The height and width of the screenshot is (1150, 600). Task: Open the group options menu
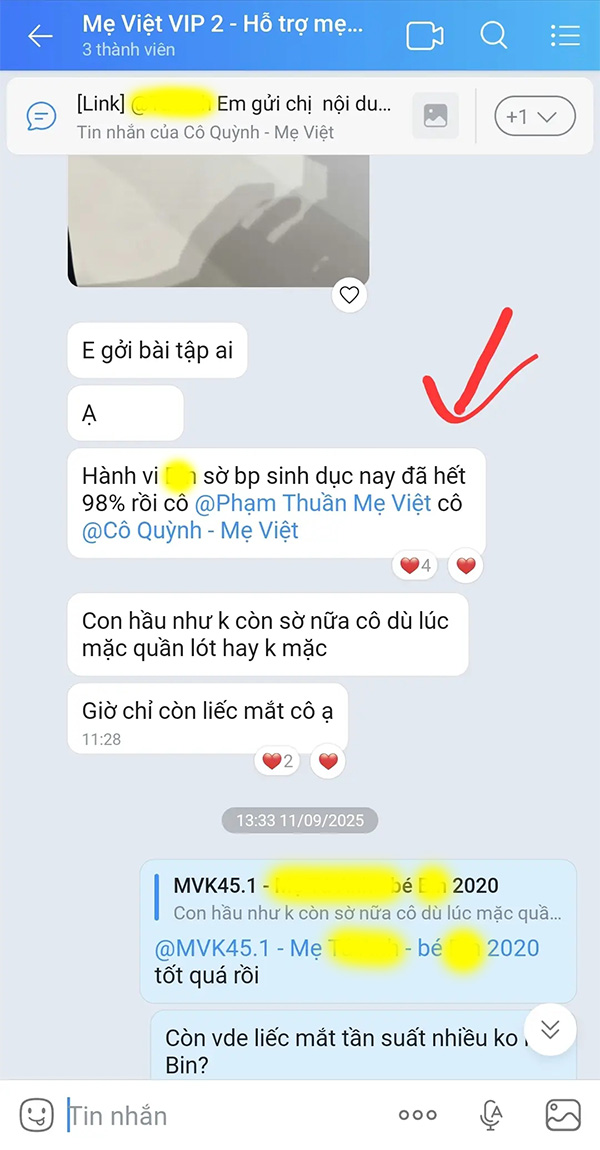565,37
